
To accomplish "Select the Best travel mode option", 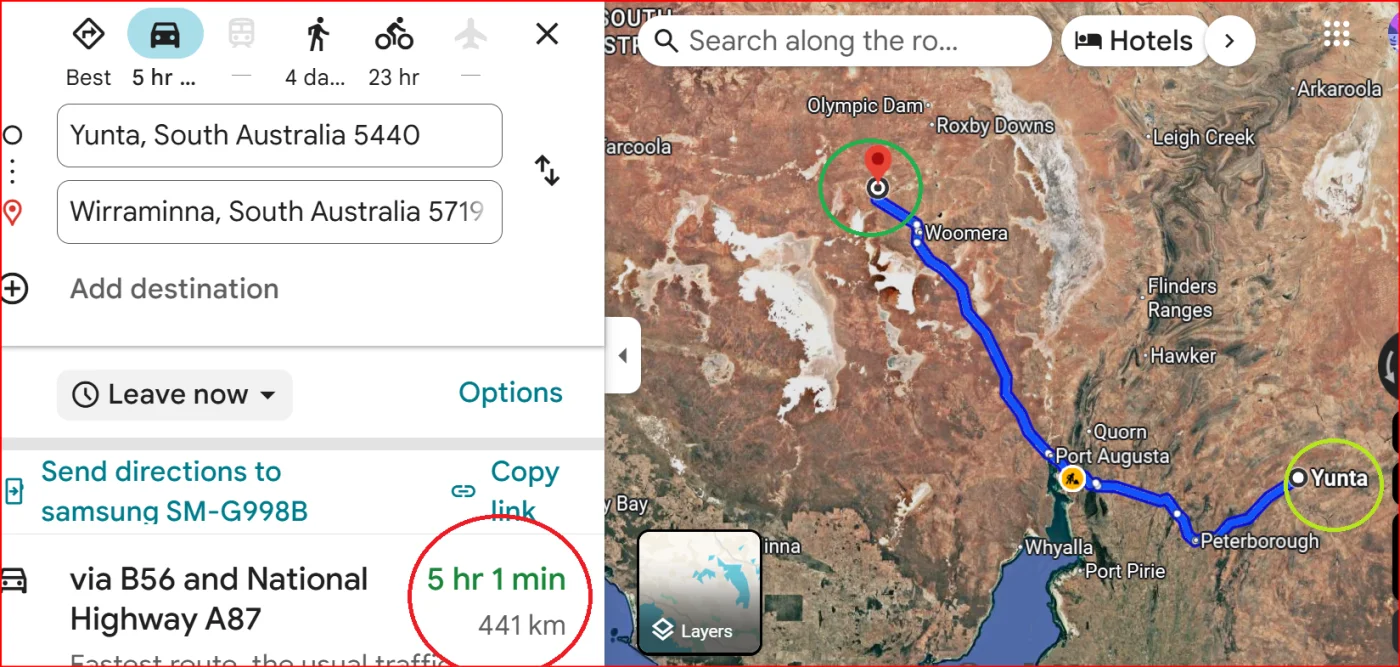I will pos(89,35).
